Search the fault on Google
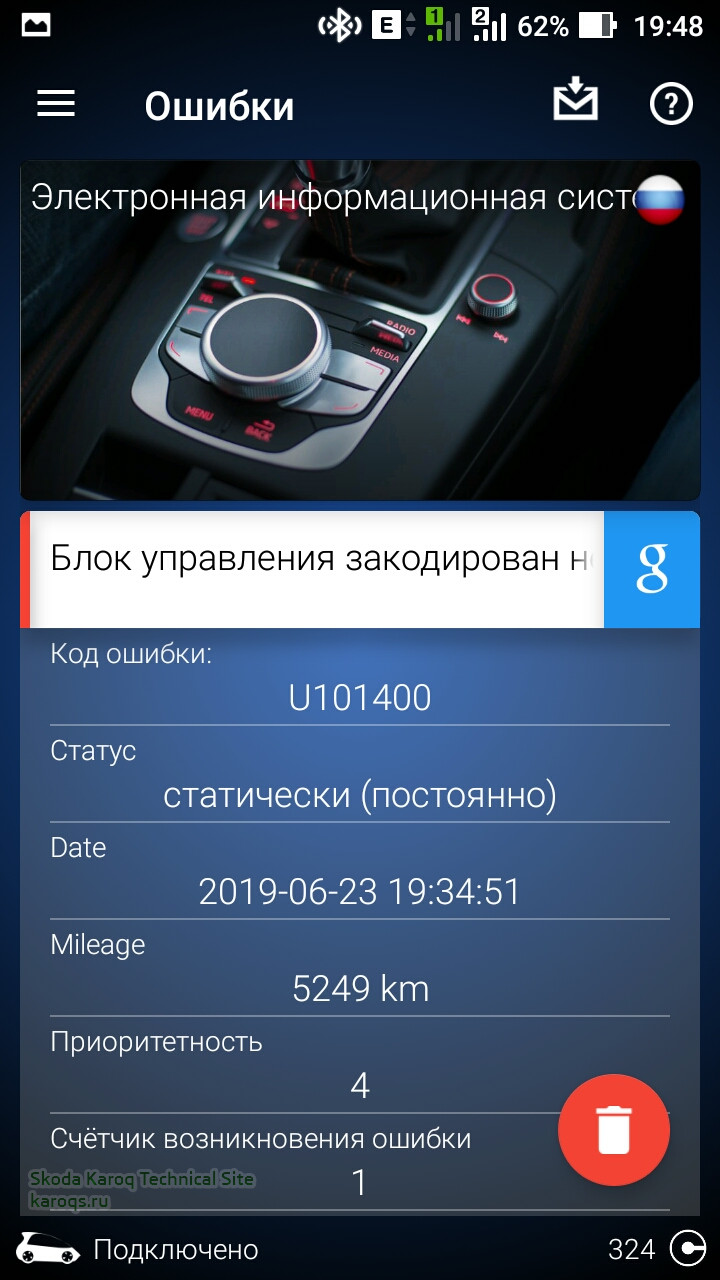The width and height of the screenshot is (720, 1280). [651, 569]
